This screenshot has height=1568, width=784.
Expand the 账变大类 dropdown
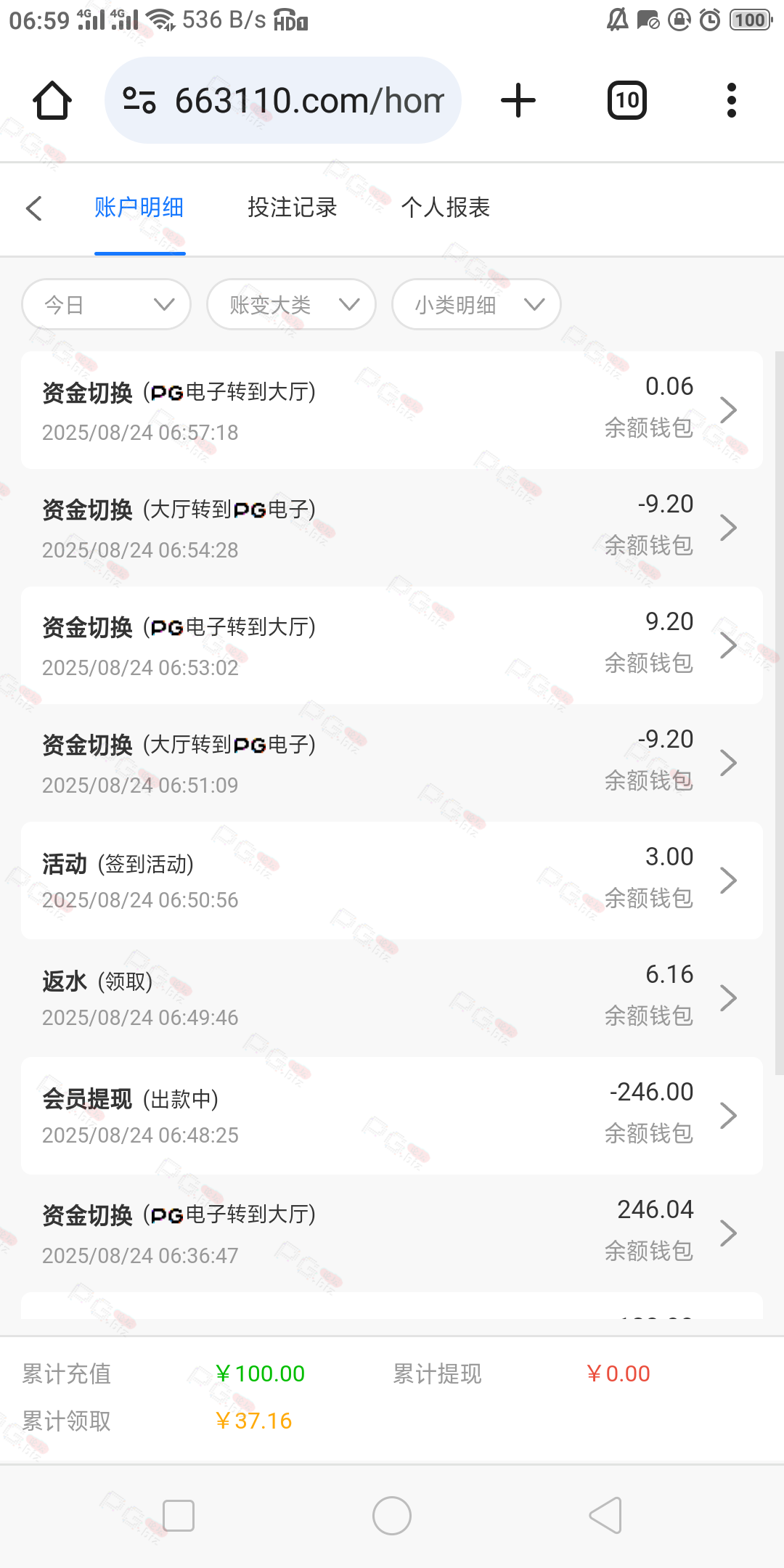(x=292, y=304)
